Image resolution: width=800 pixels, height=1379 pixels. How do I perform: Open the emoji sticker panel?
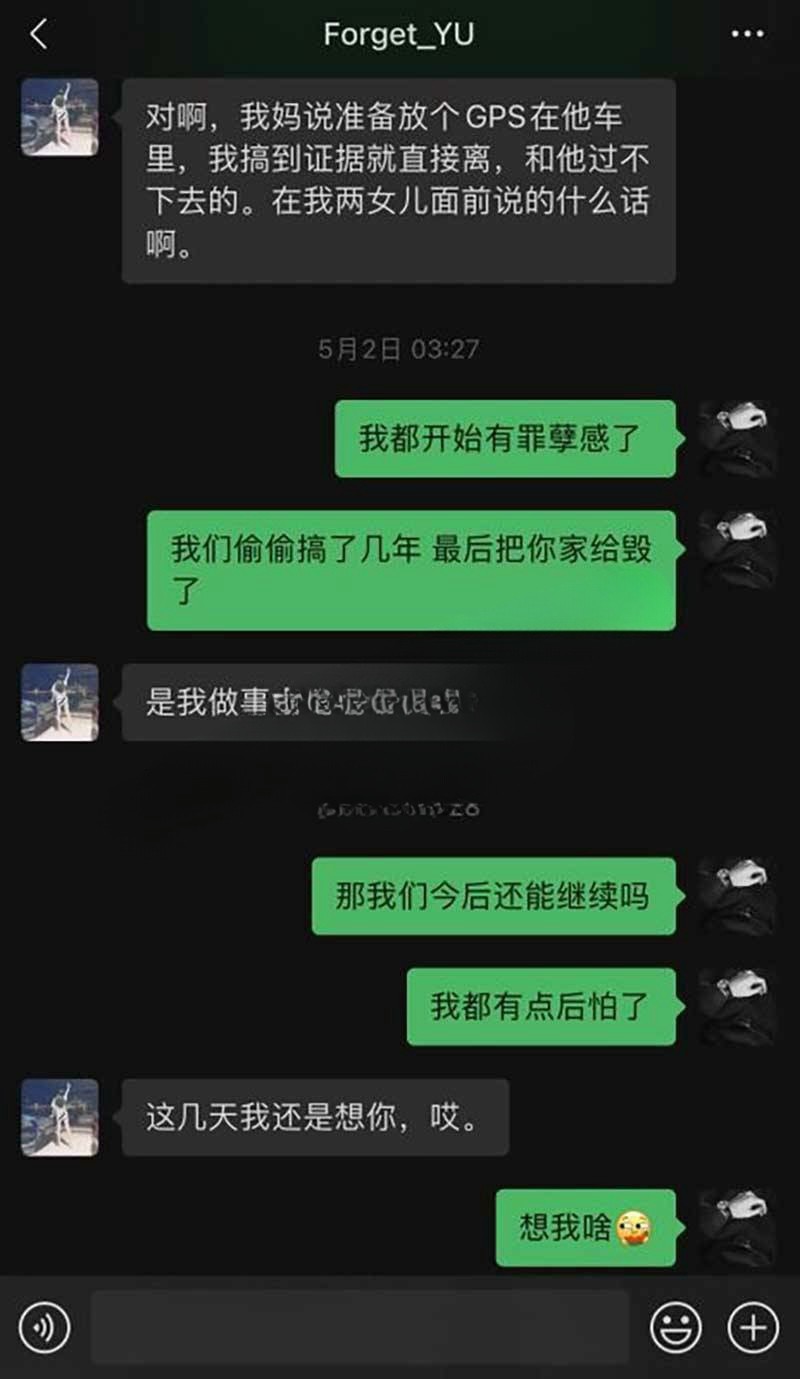(676, 1327)
